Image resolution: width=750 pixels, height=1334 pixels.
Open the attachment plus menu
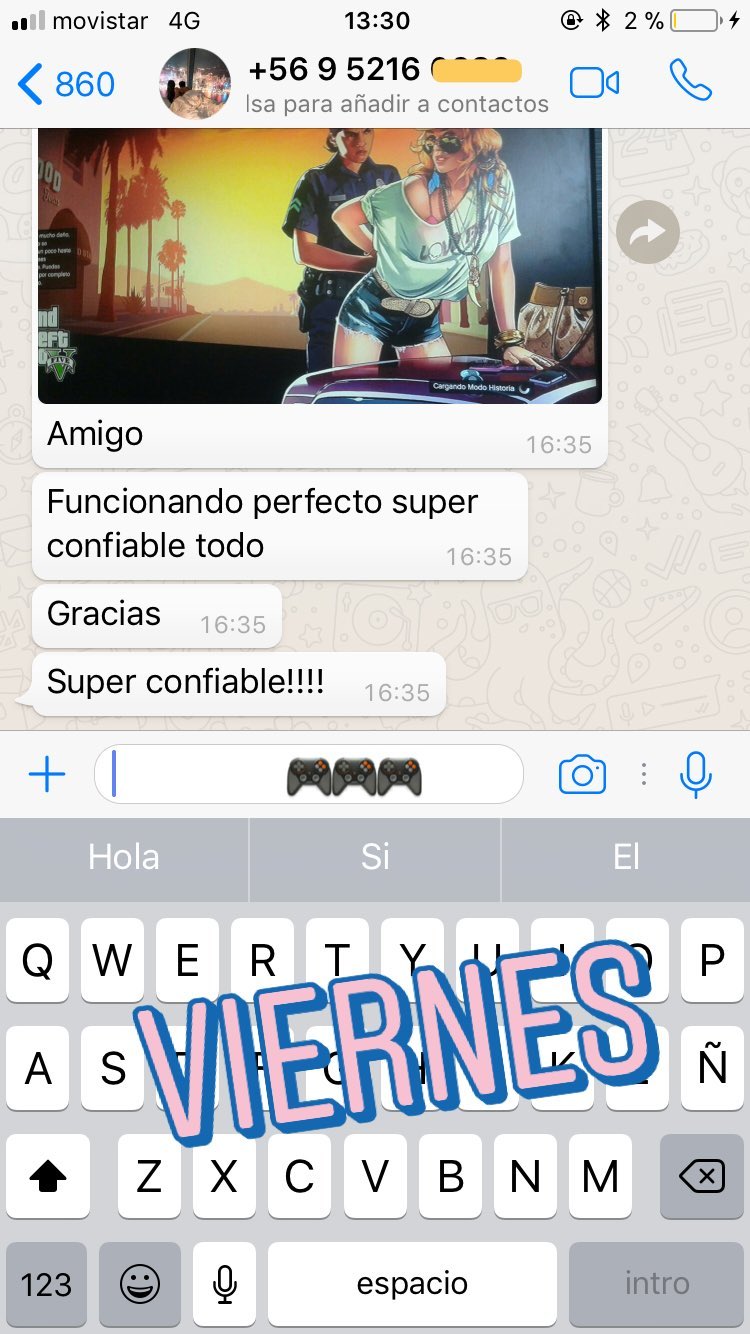[x=47, y=775]
